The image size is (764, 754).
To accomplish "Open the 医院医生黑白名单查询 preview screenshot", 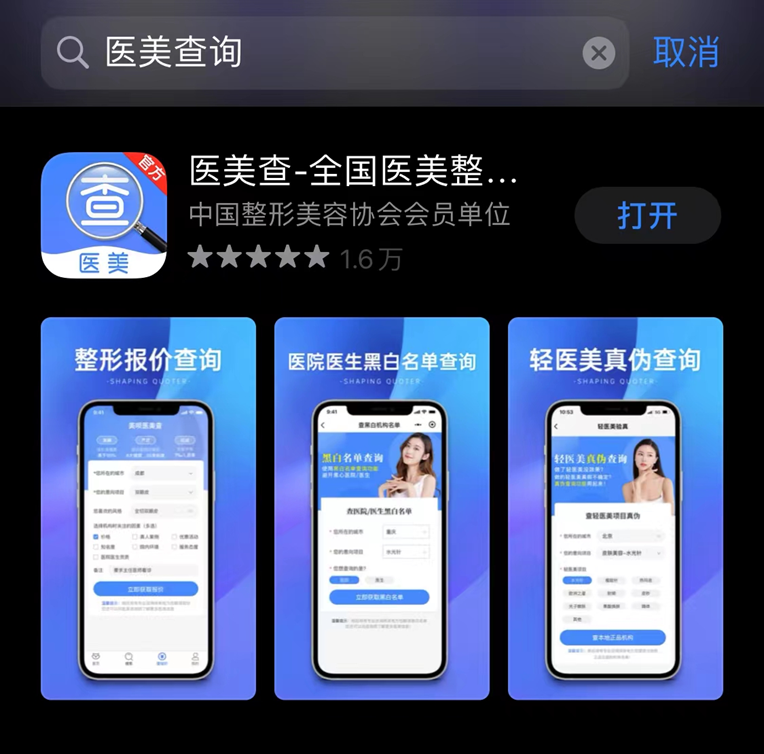I will tap(382, 508).
